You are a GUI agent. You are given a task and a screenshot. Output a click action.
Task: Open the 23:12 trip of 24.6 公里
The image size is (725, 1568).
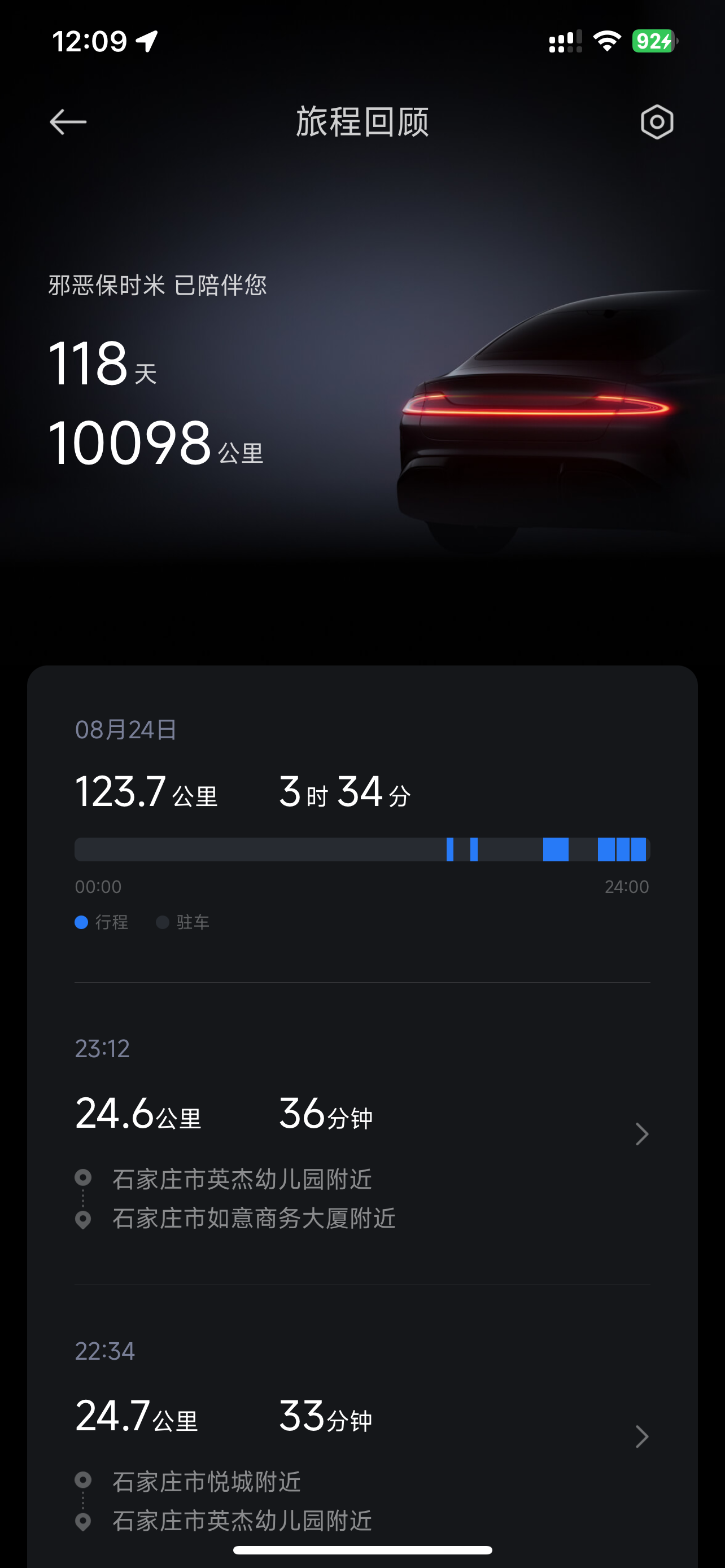[x=361, y=1133]
